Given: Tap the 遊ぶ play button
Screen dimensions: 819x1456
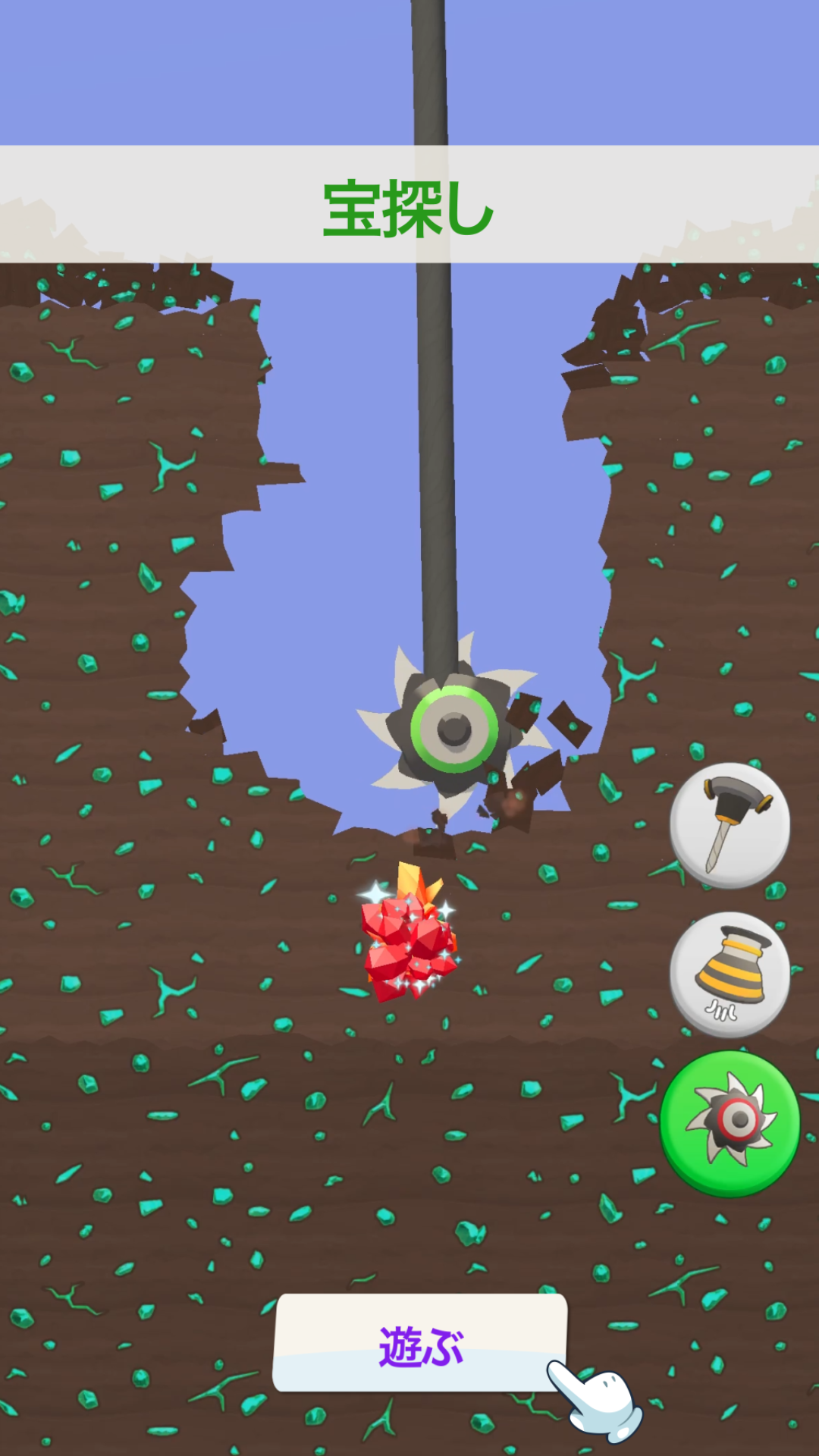Looking at the screenshot, I should [x=420, y=1343].
